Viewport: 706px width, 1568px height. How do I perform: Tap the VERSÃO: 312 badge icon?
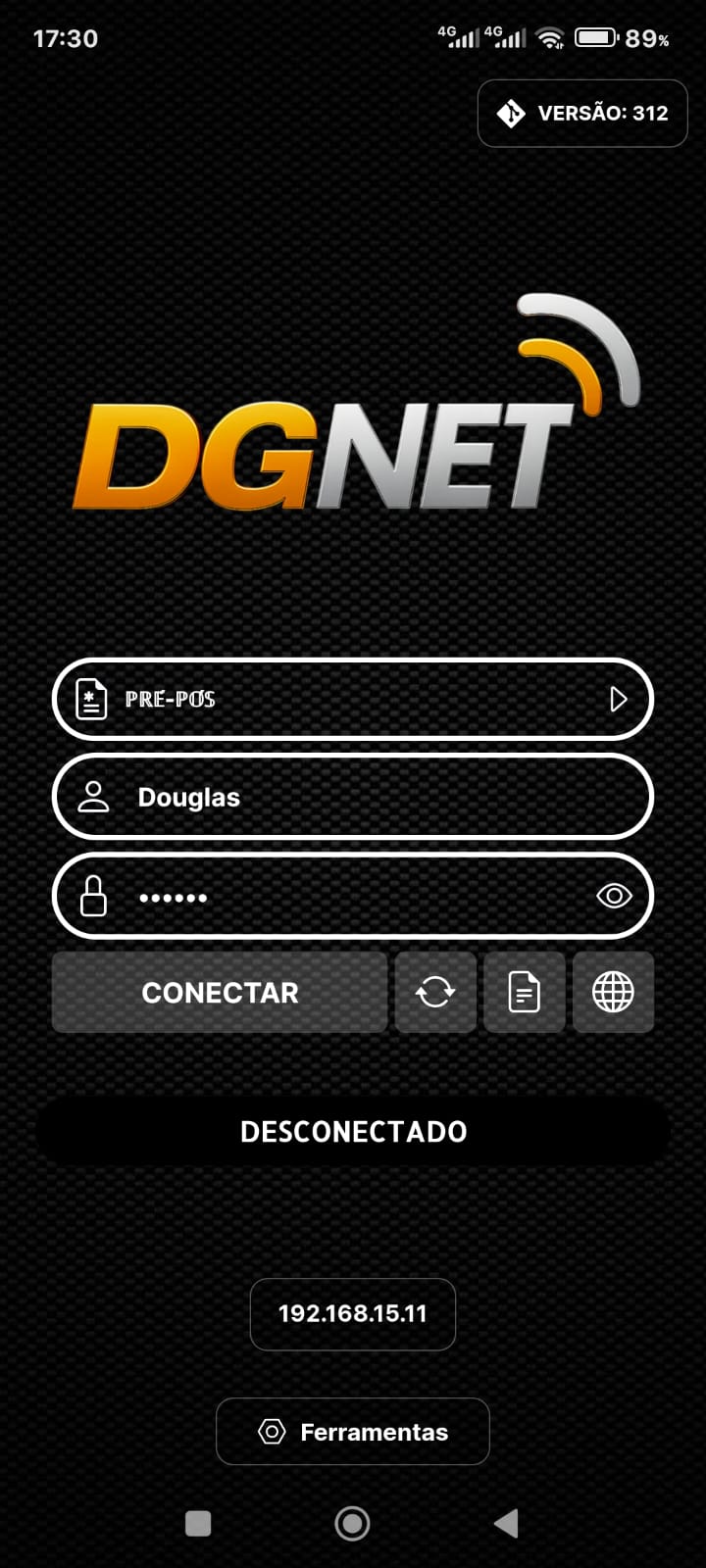tap(510, 114)
